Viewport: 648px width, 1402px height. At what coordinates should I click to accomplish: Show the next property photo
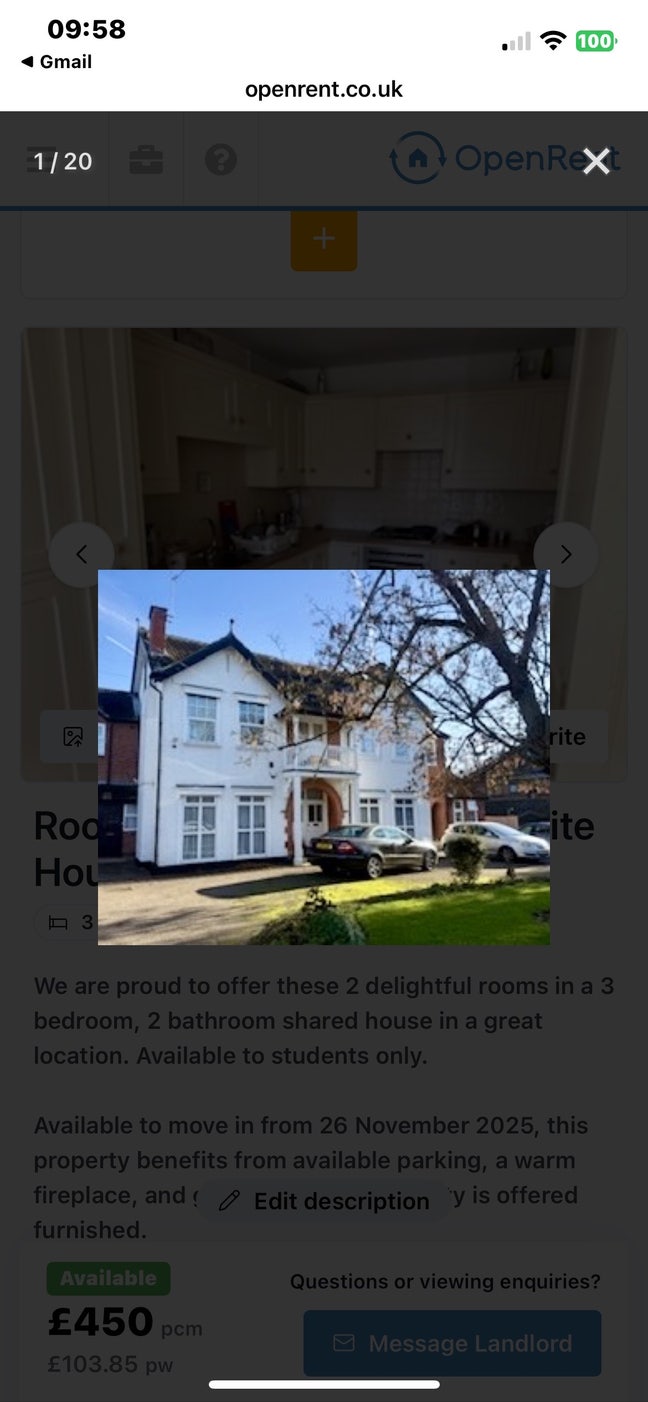click(565, 554)
